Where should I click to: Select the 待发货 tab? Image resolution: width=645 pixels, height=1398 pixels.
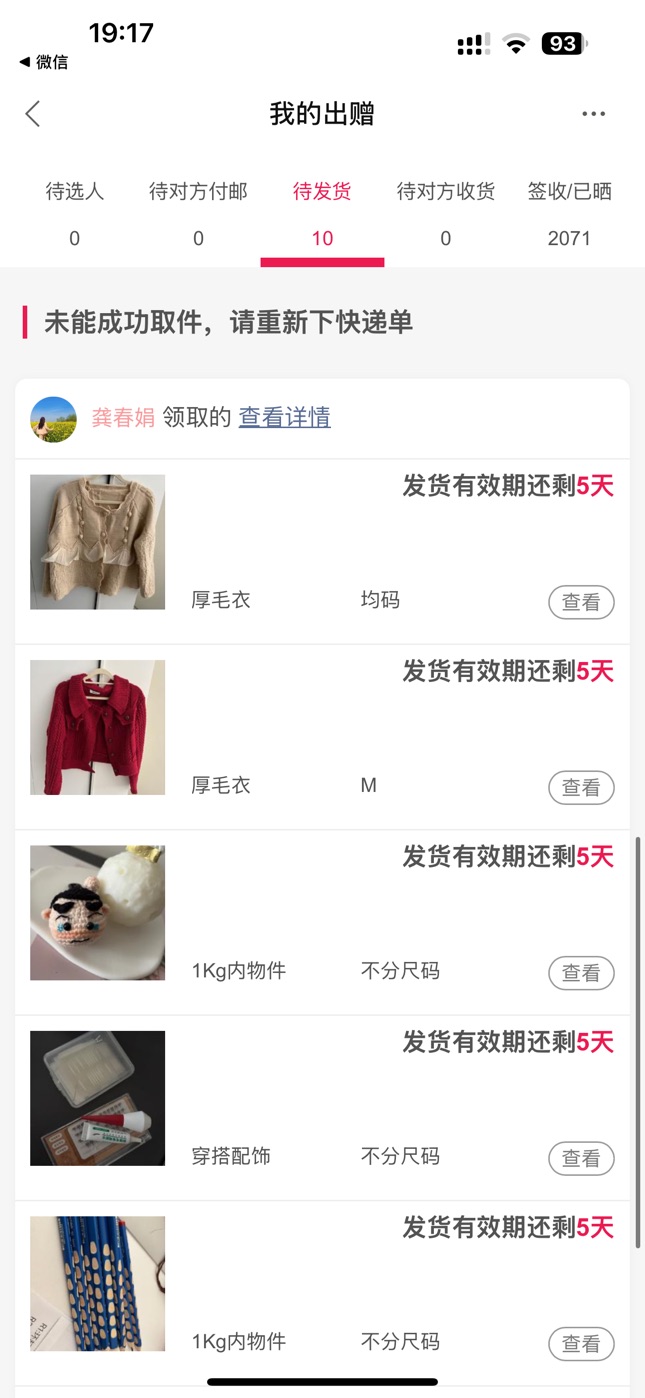(x=322, y=214)
